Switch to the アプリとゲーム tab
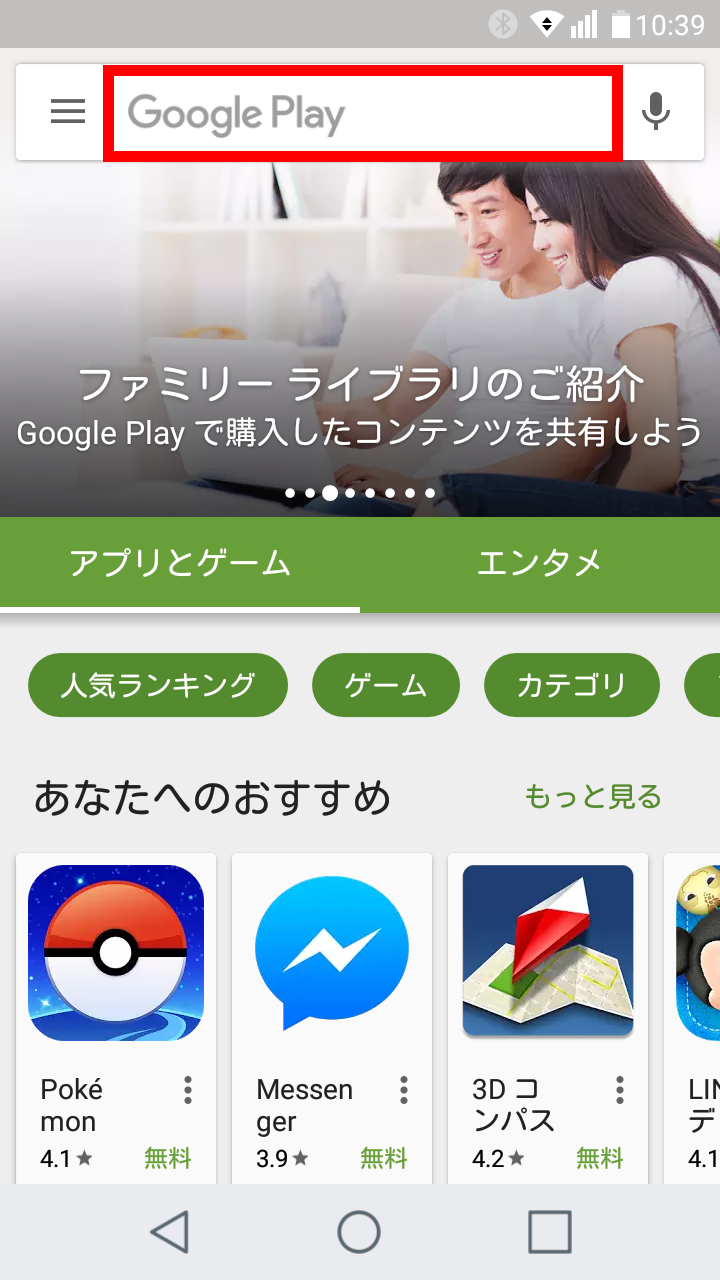The image size is (720, 1280). click(x=180, y=563)
